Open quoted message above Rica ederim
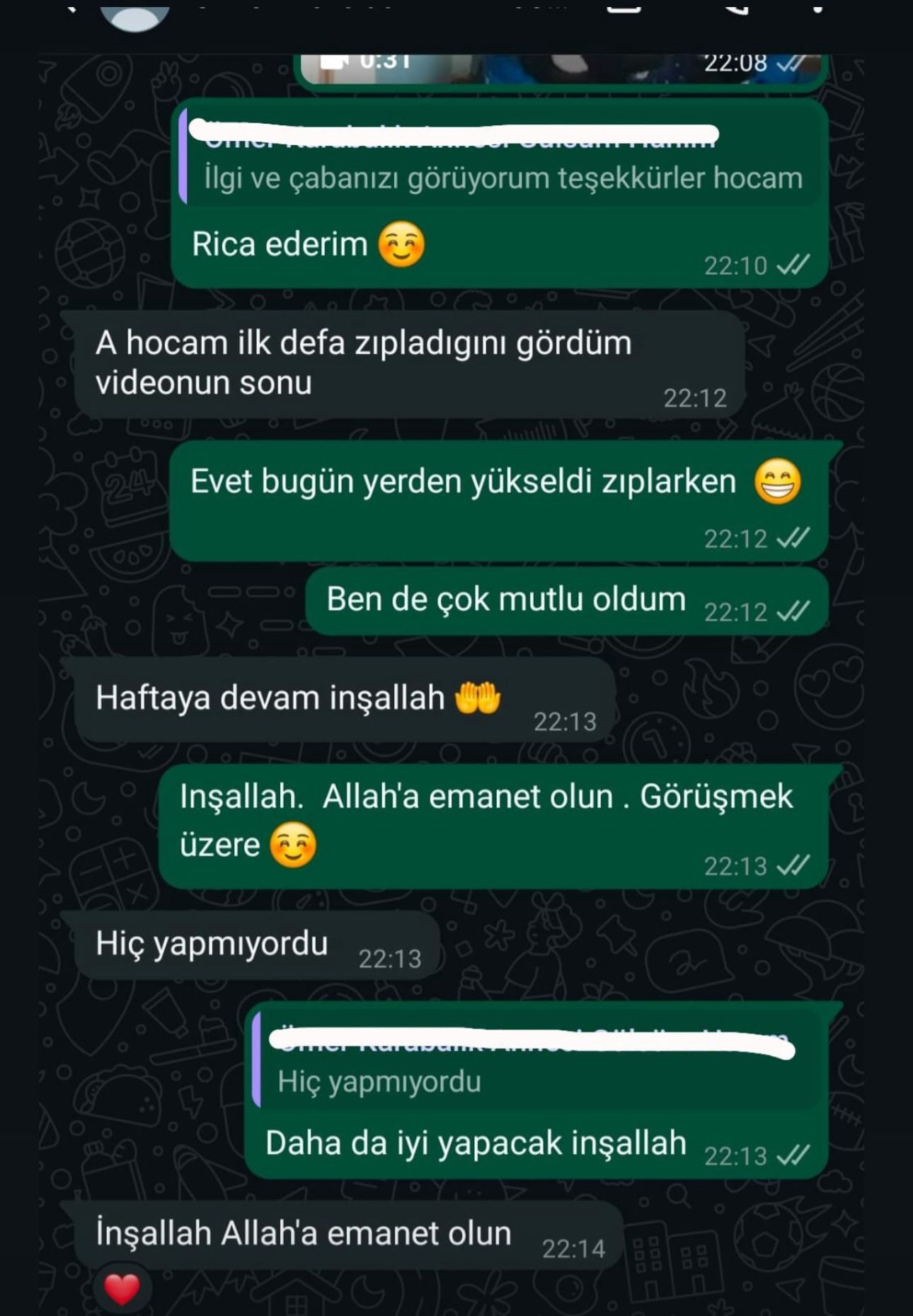Viewport: 913px width, 1316px height. pyautogui.click(x=503, y=159)
